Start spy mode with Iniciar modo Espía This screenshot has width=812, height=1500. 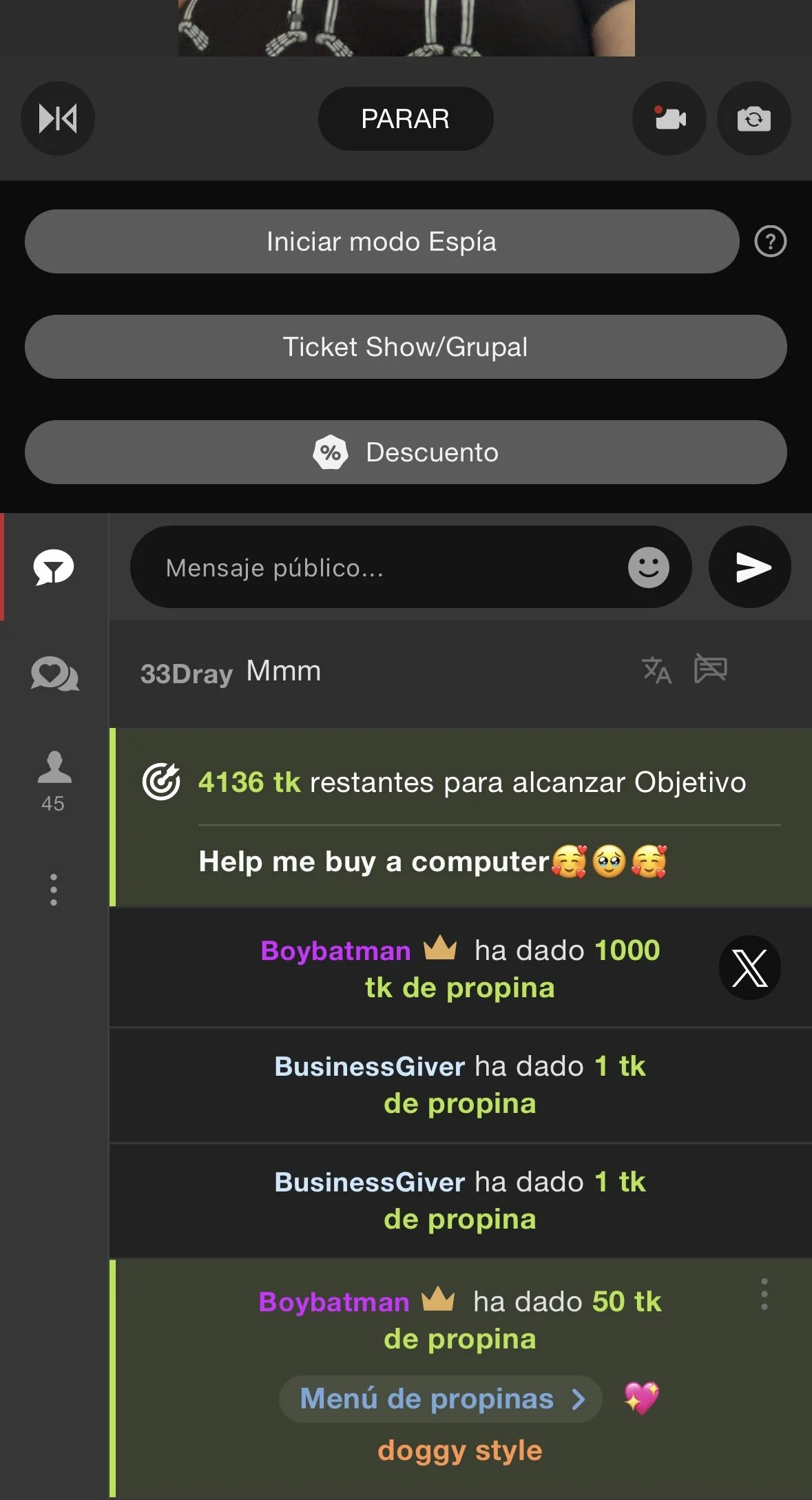(382, 242)
